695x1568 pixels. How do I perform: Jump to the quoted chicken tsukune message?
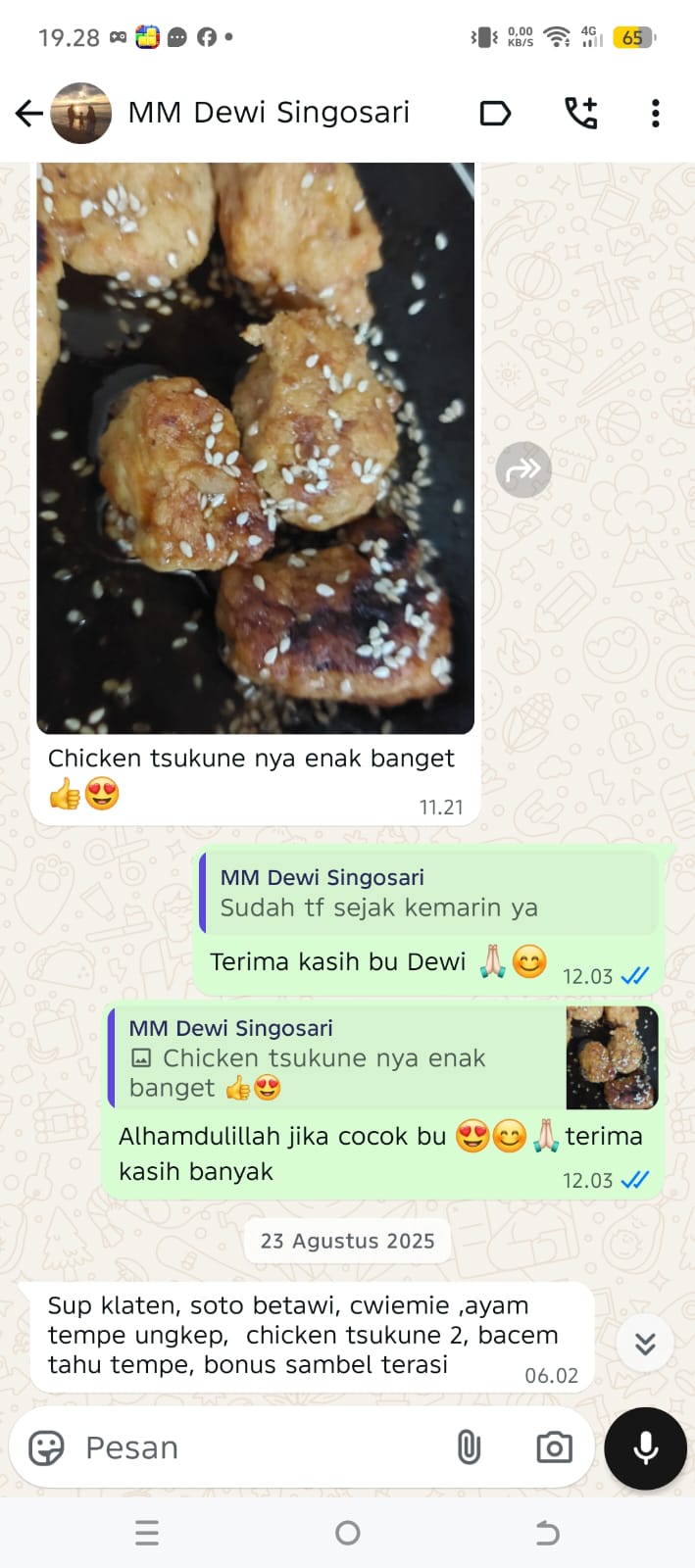(382, 1057)
